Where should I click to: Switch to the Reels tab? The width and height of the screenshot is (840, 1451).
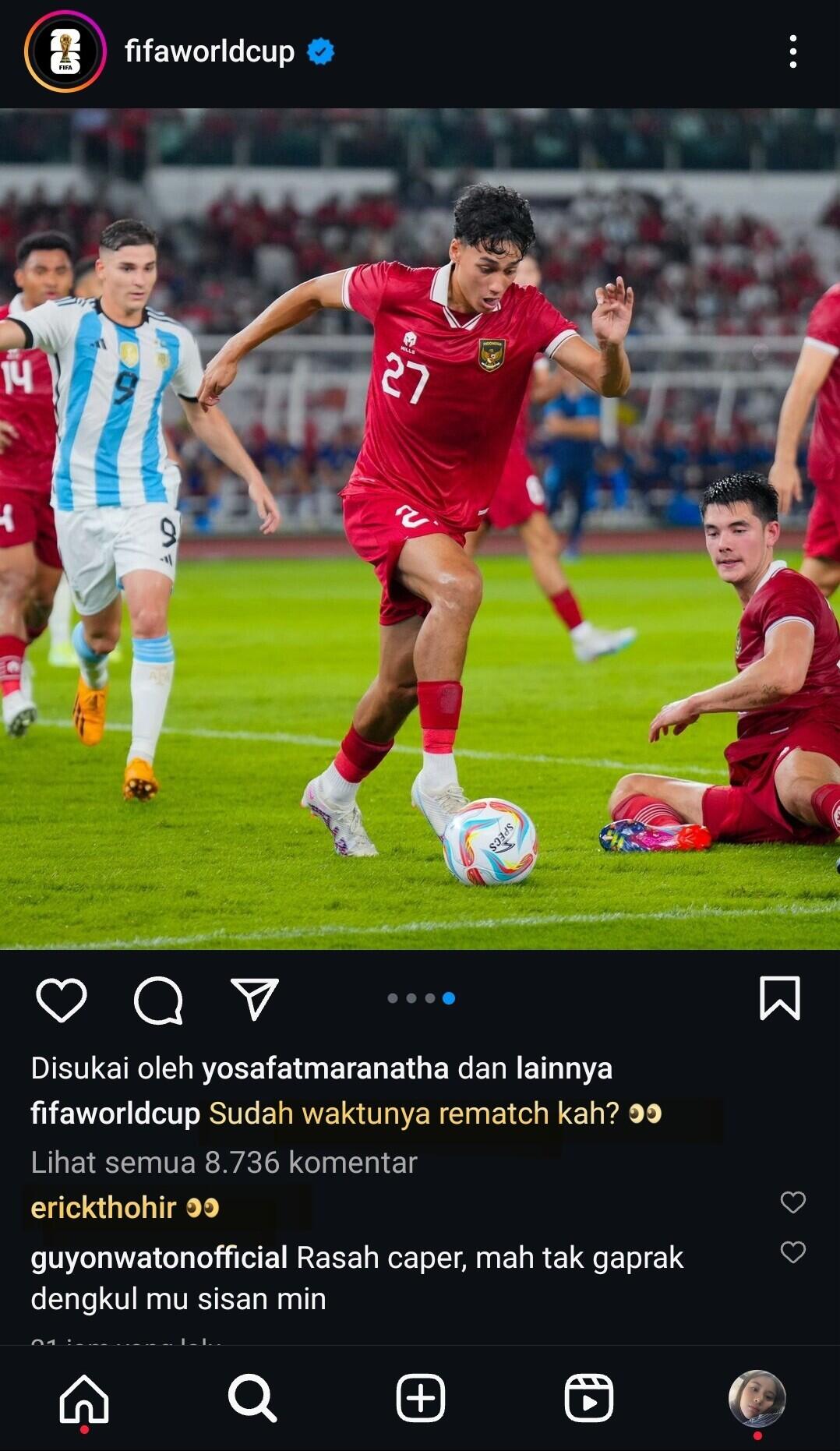tap(588, 1399)
